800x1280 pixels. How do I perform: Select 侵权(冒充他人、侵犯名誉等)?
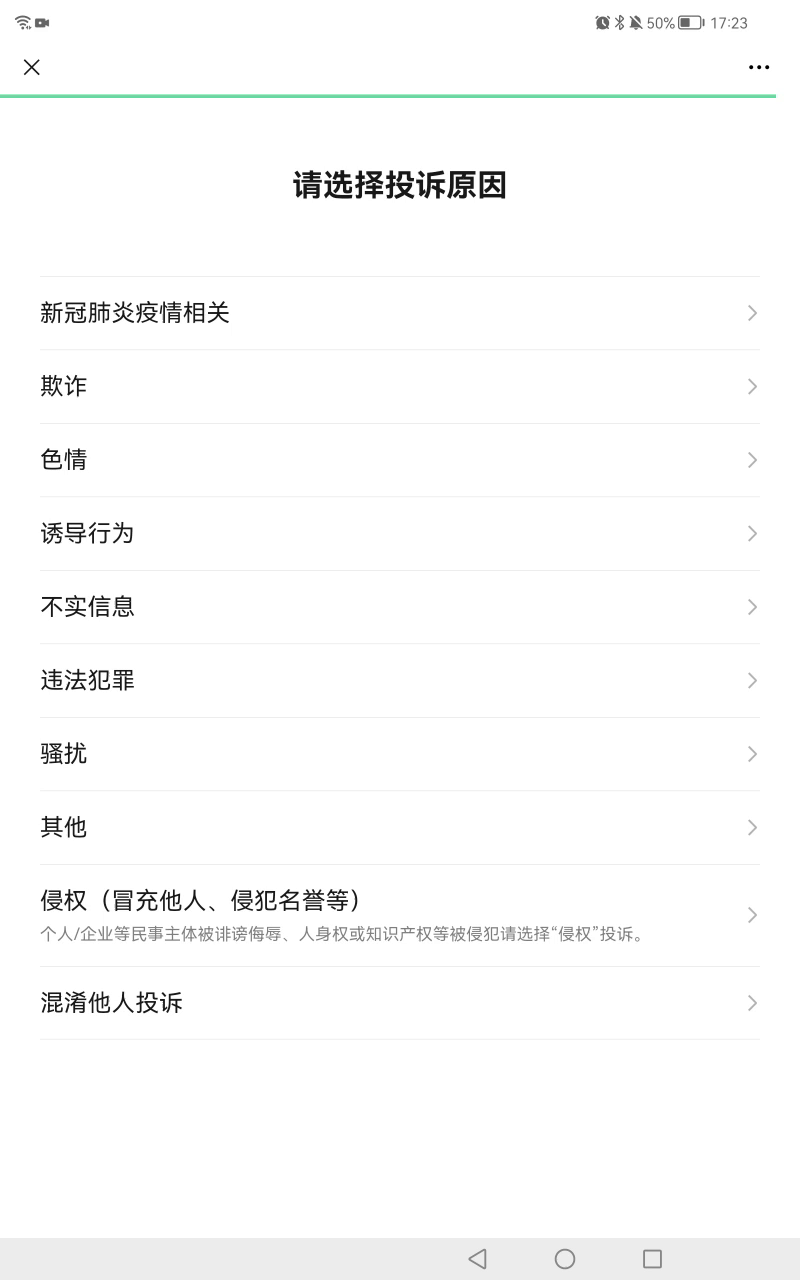pos(400,915)
